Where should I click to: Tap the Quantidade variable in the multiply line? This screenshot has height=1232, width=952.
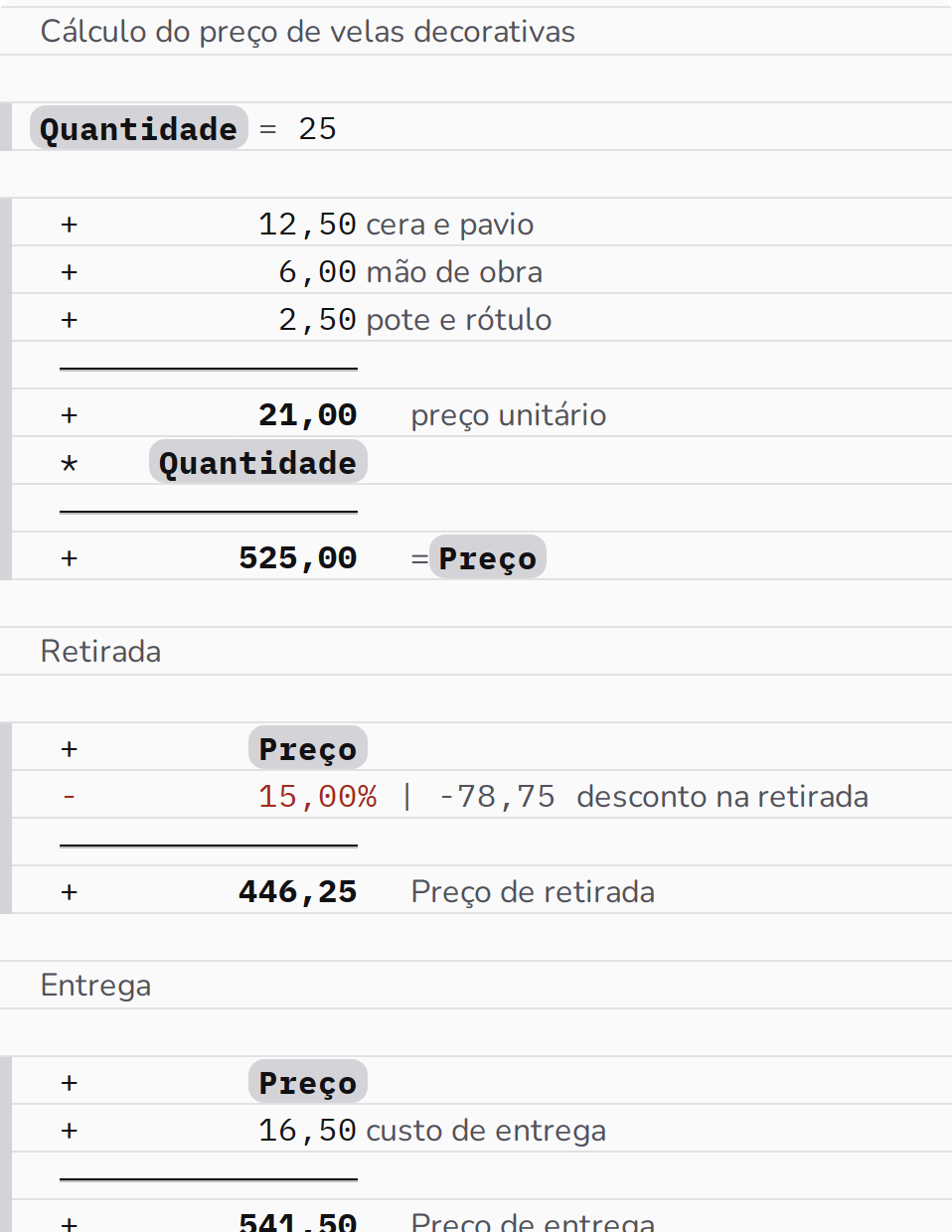pyautogui.click(x=258, y=462)
